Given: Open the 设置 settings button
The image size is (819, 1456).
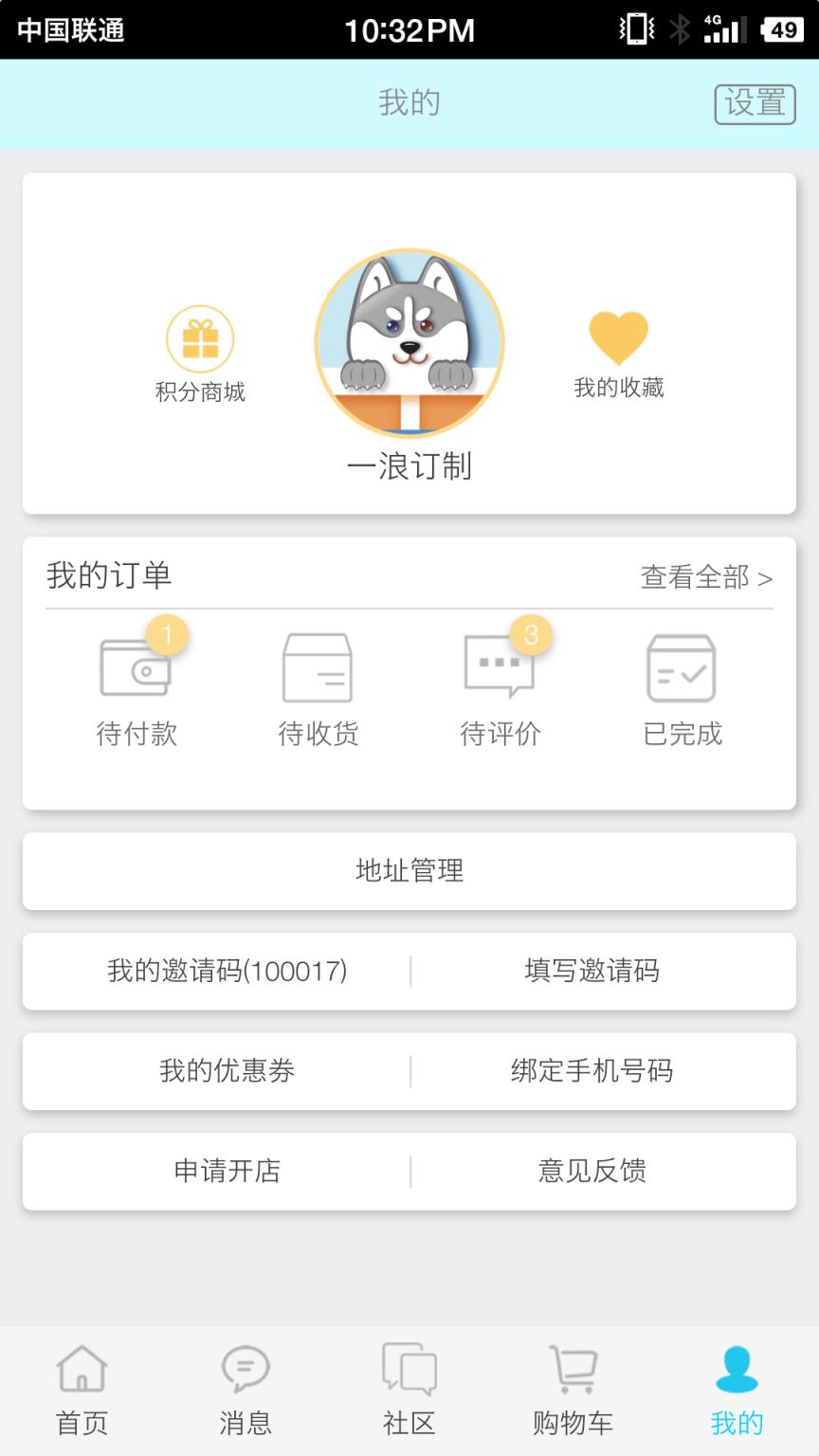Looking at the screenshot, I should tap(754, 104).
